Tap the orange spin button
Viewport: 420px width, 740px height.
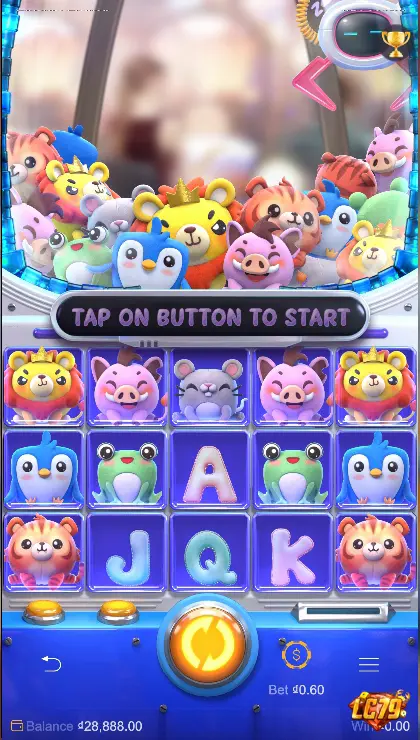(208, 644)
